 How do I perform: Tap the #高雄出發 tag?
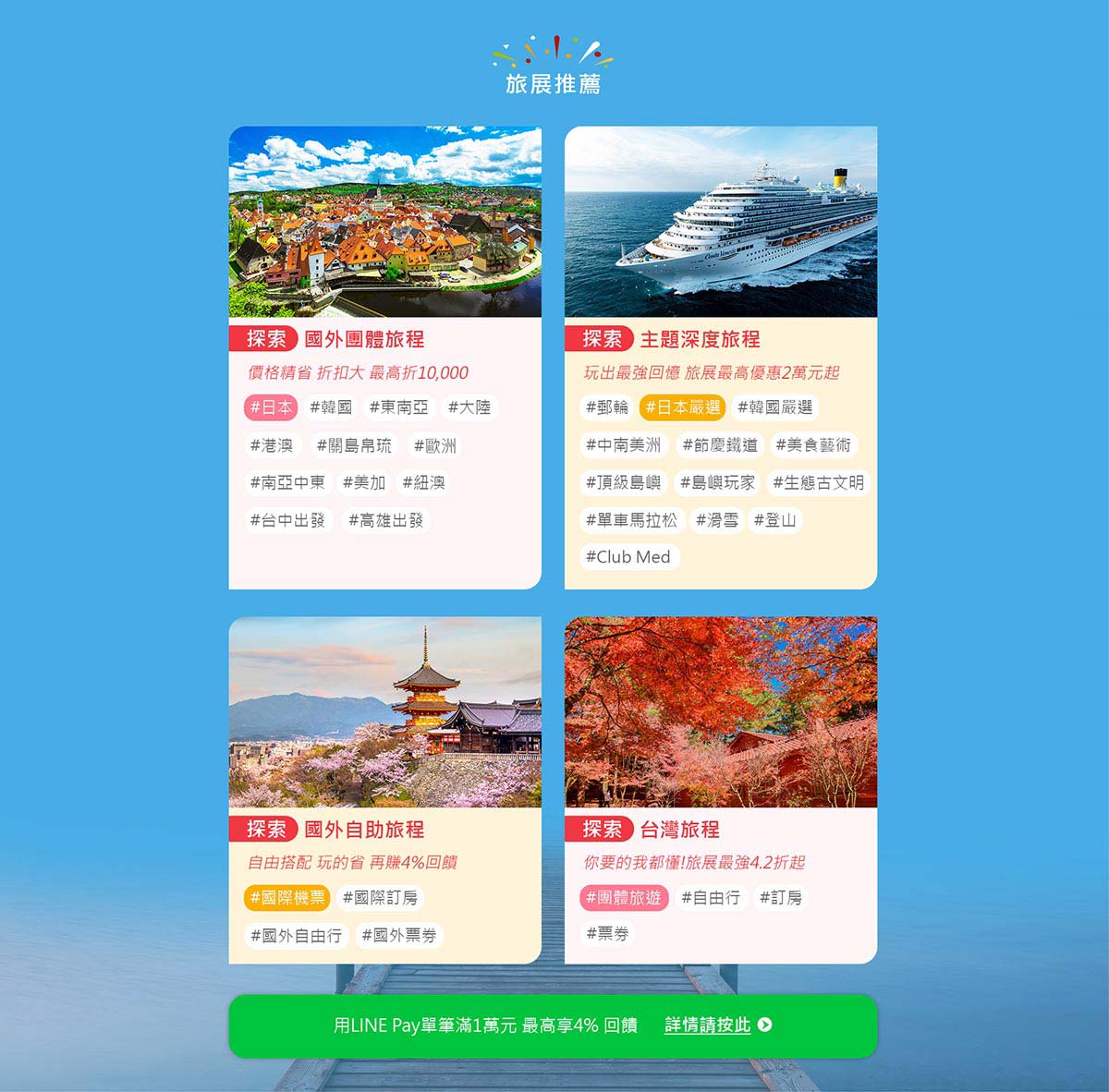click(x=385, y=520)
